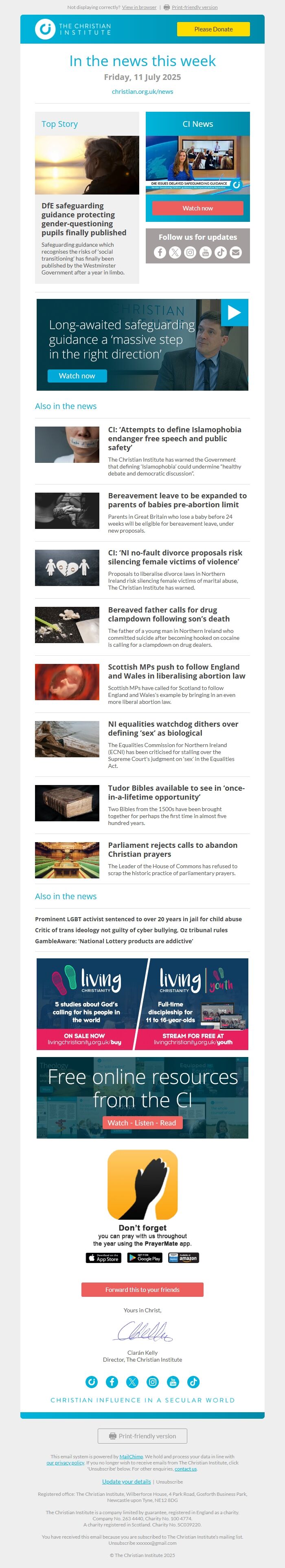Open Parliament rejects calls to abandon prayers article
This screenshot has height=1568, width=285.
(x=173, y=849)
